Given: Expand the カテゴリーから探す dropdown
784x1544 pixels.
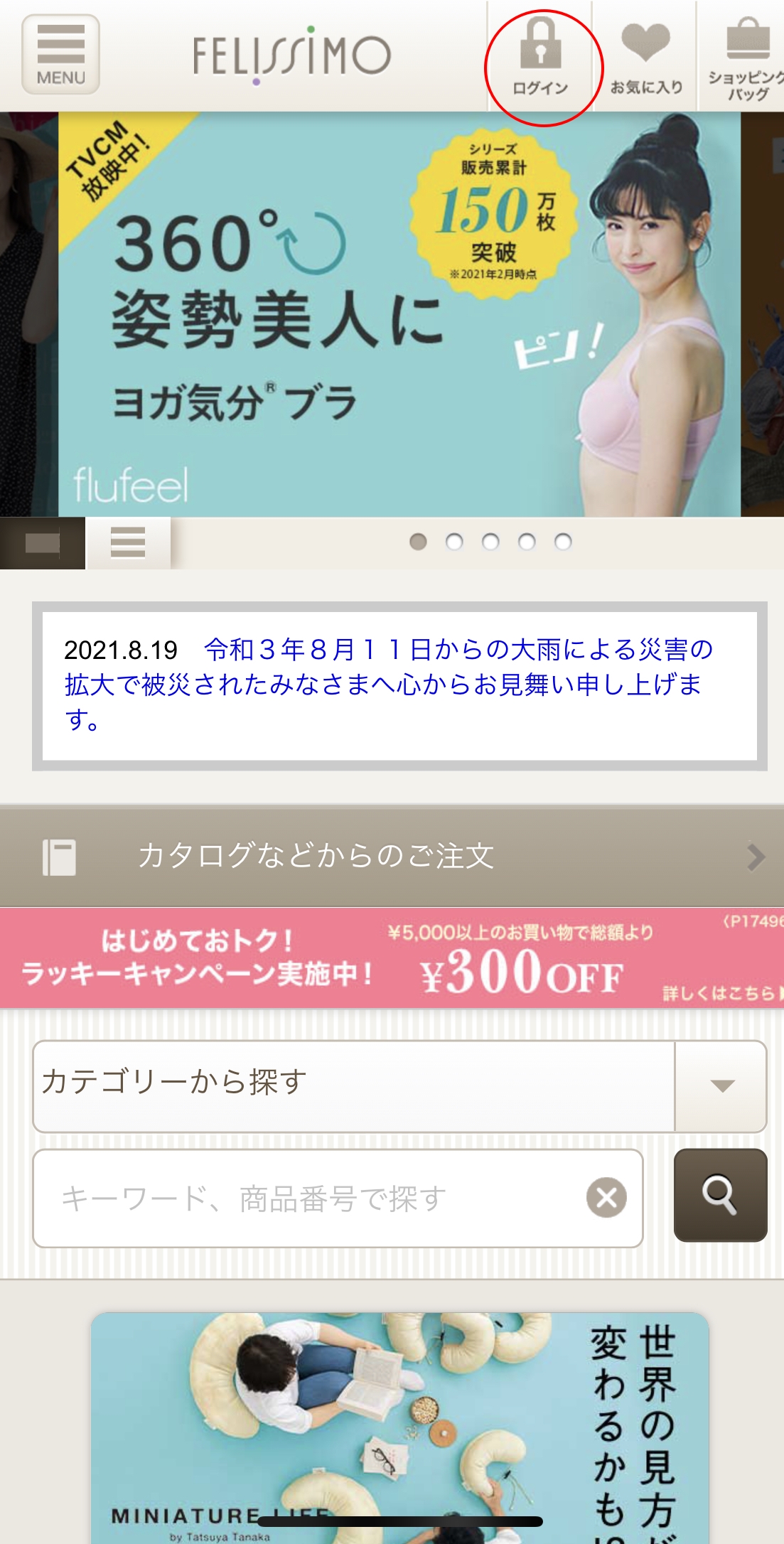Looking at the screenshot, I should coord(399,1085).
